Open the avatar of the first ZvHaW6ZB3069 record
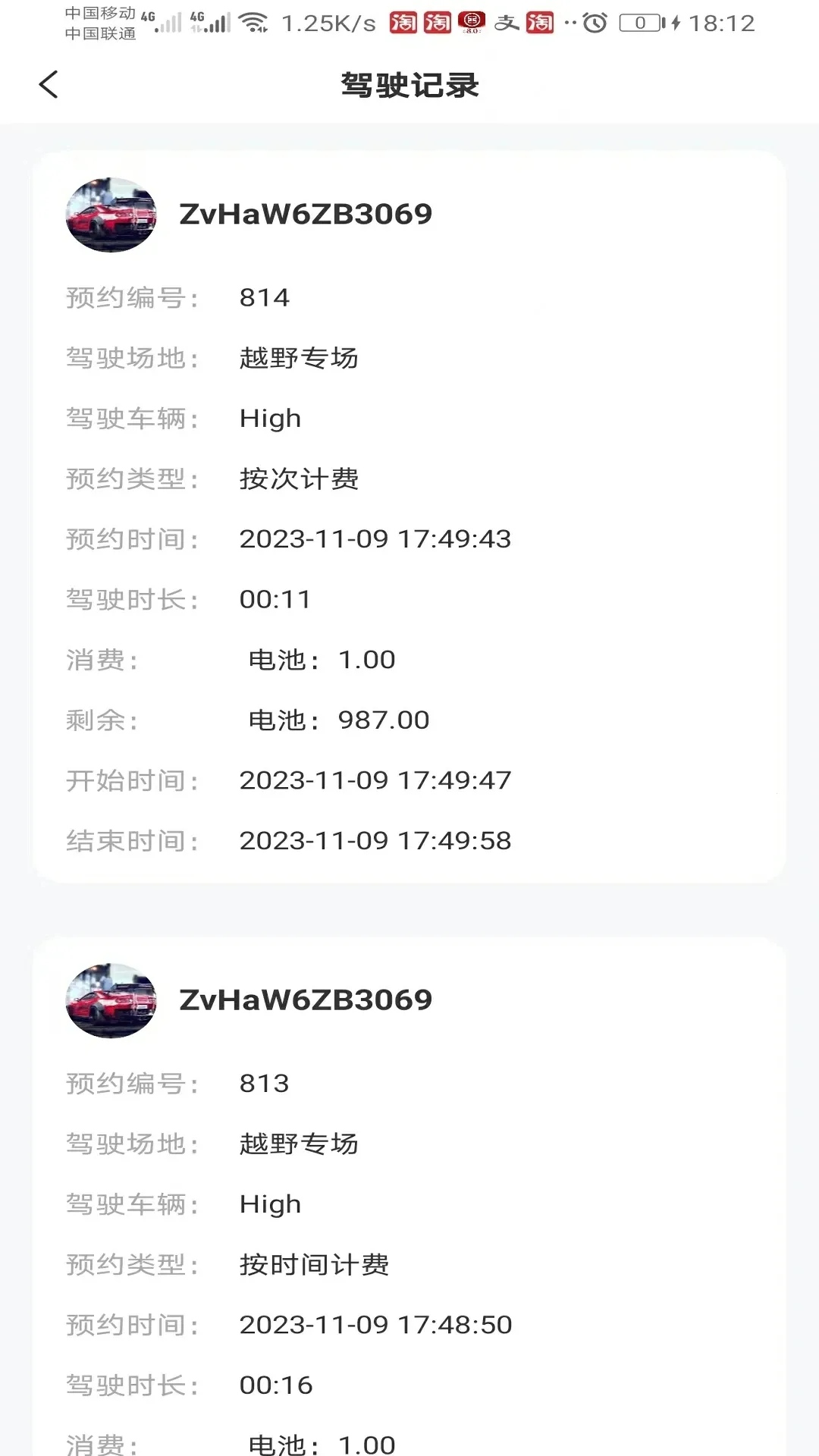This screenshot has height=1456, width=819. click(x=111, y=215)
